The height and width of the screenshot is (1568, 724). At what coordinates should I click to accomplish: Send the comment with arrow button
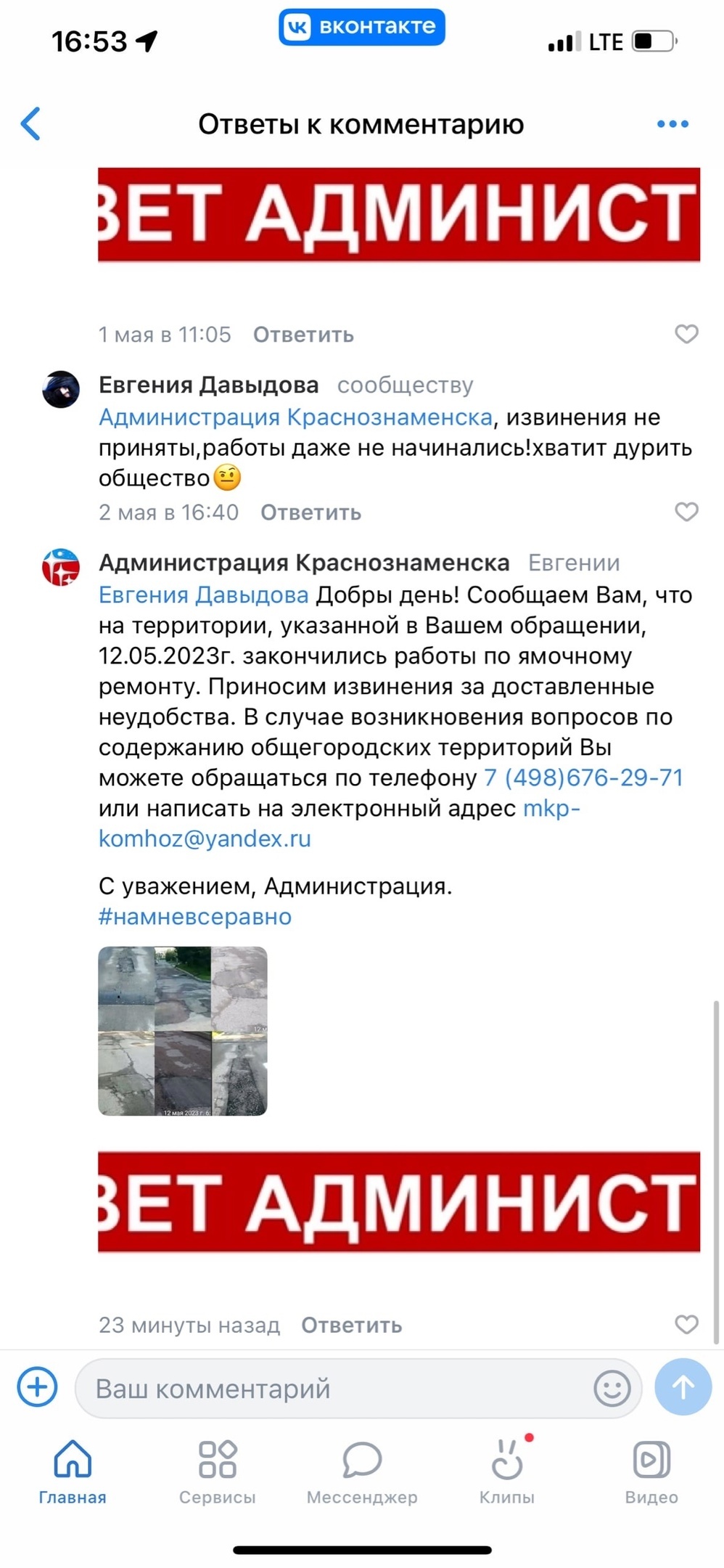click(682, 1387)
